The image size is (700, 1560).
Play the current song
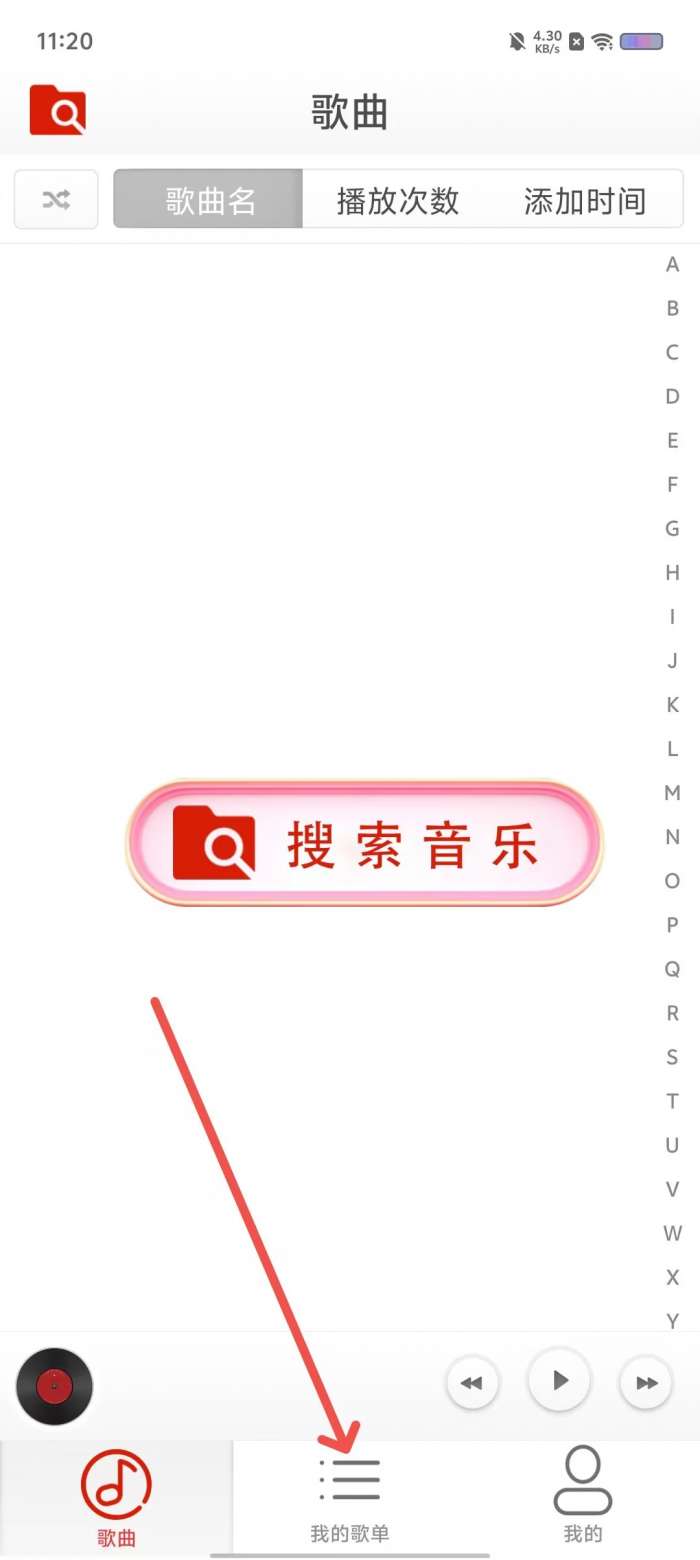[x=560, y=1381]
